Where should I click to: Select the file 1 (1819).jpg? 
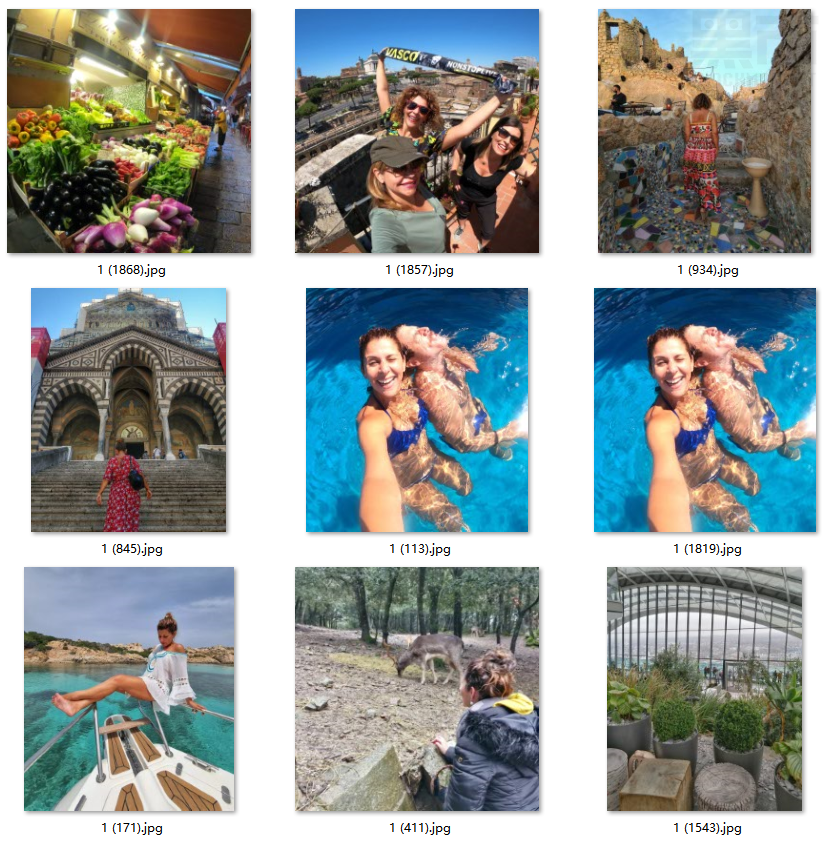[x=705, y=410]
